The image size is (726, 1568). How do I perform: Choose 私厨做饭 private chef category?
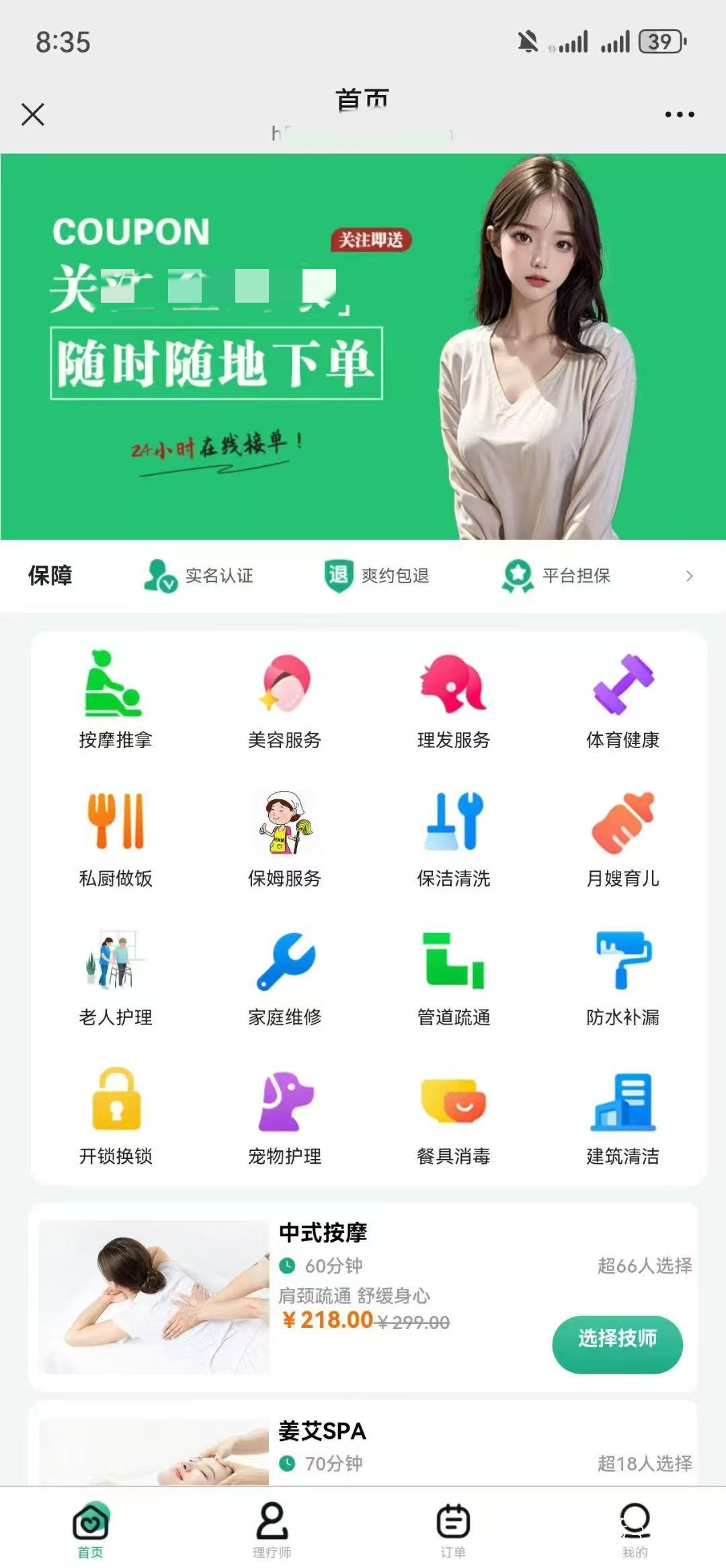116,838
